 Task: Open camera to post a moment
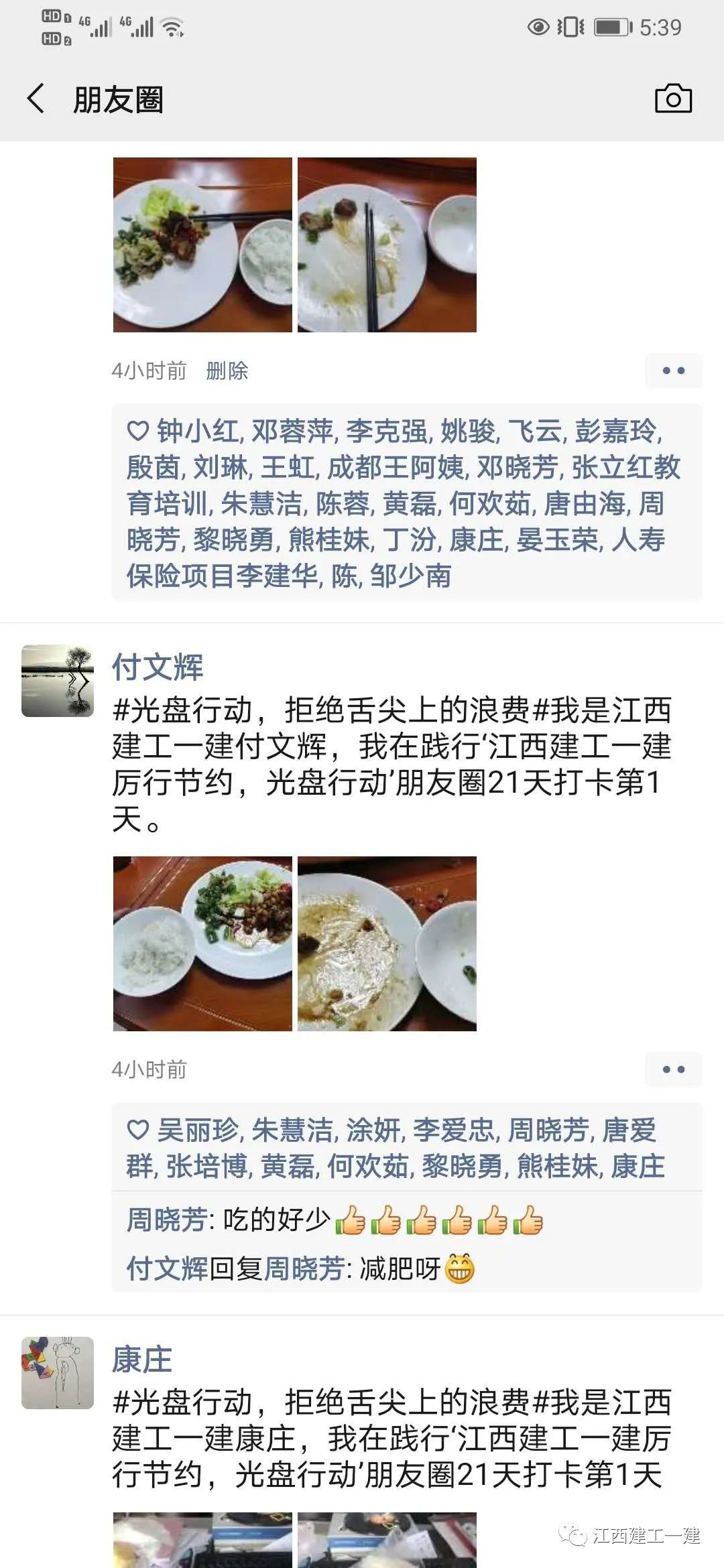pos(672,99)
